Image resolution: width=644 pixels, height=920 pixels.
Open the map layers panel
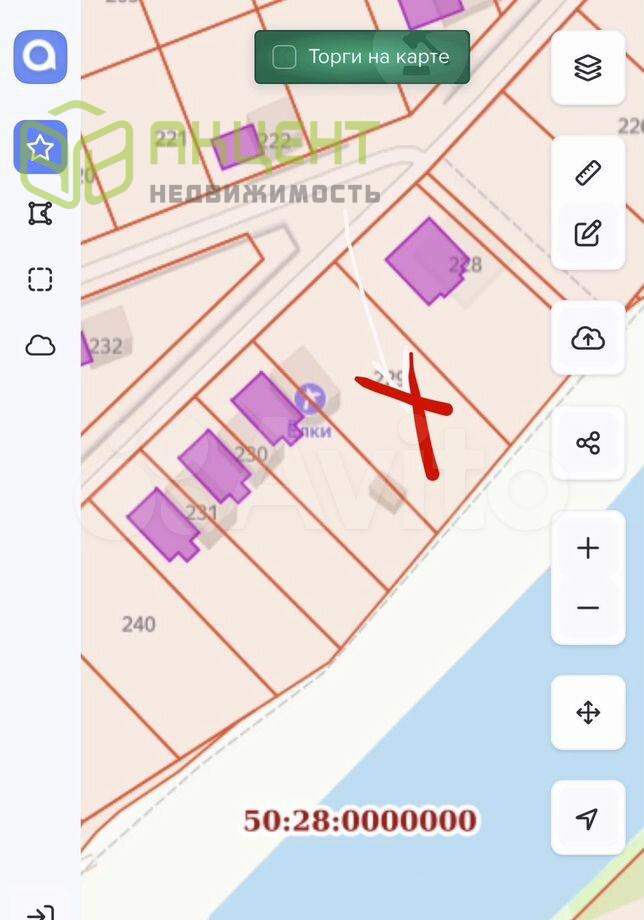[588, 68]
